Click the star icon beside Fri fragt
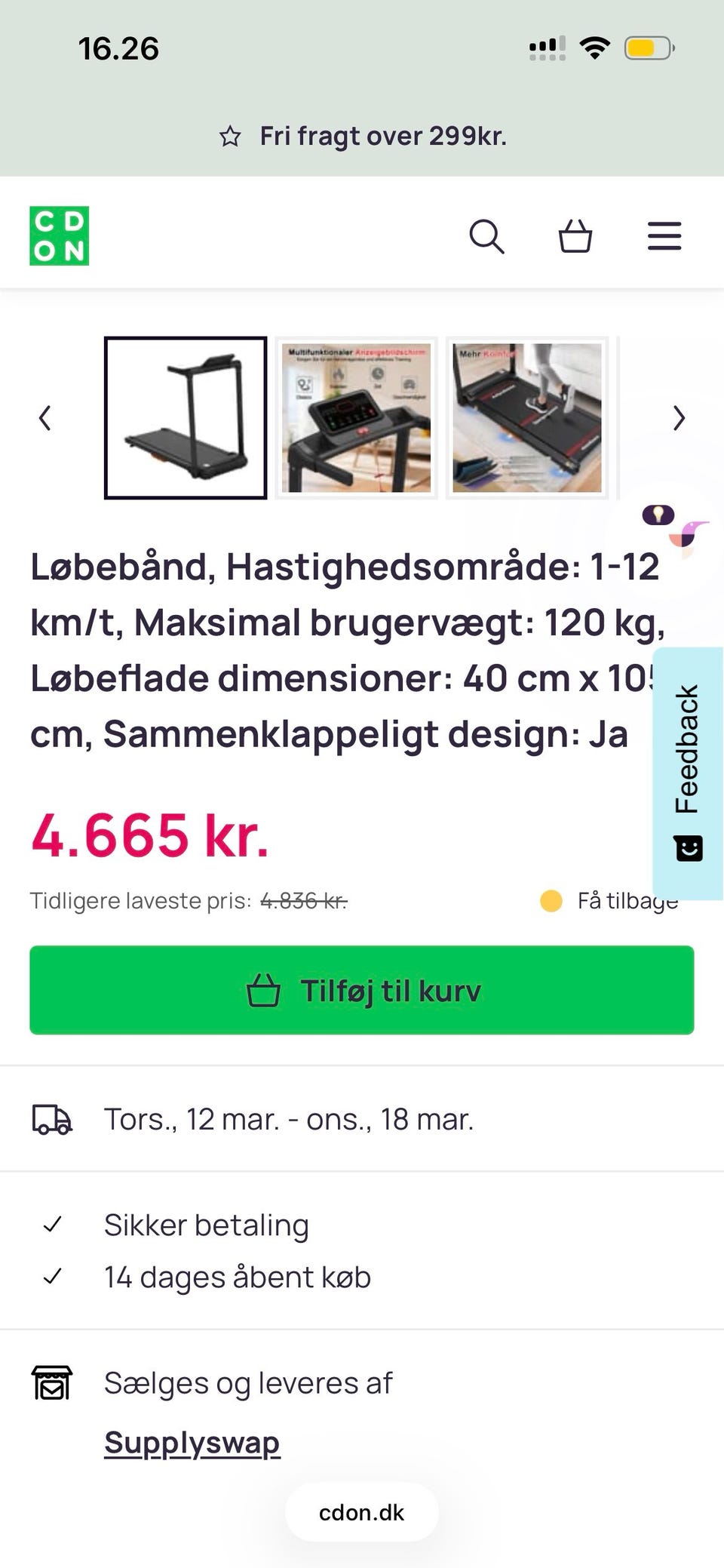 coord(231,136)
